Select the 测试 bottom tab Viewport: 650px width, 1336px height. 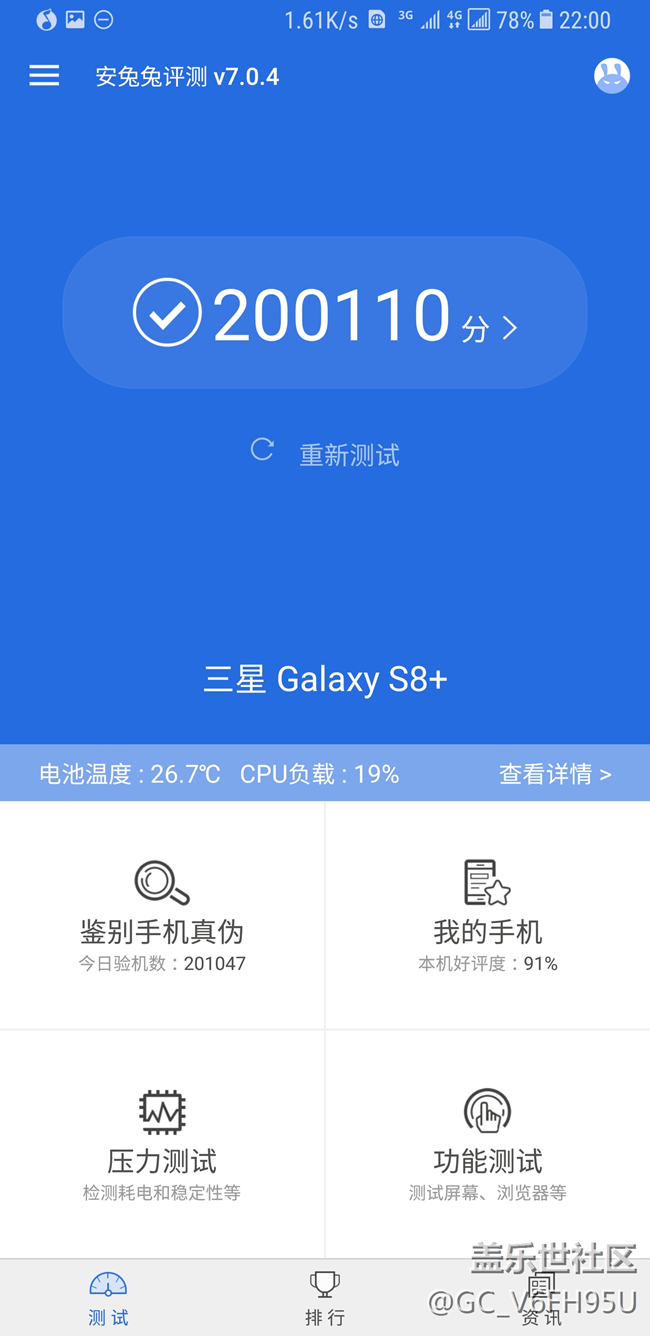108,1298
